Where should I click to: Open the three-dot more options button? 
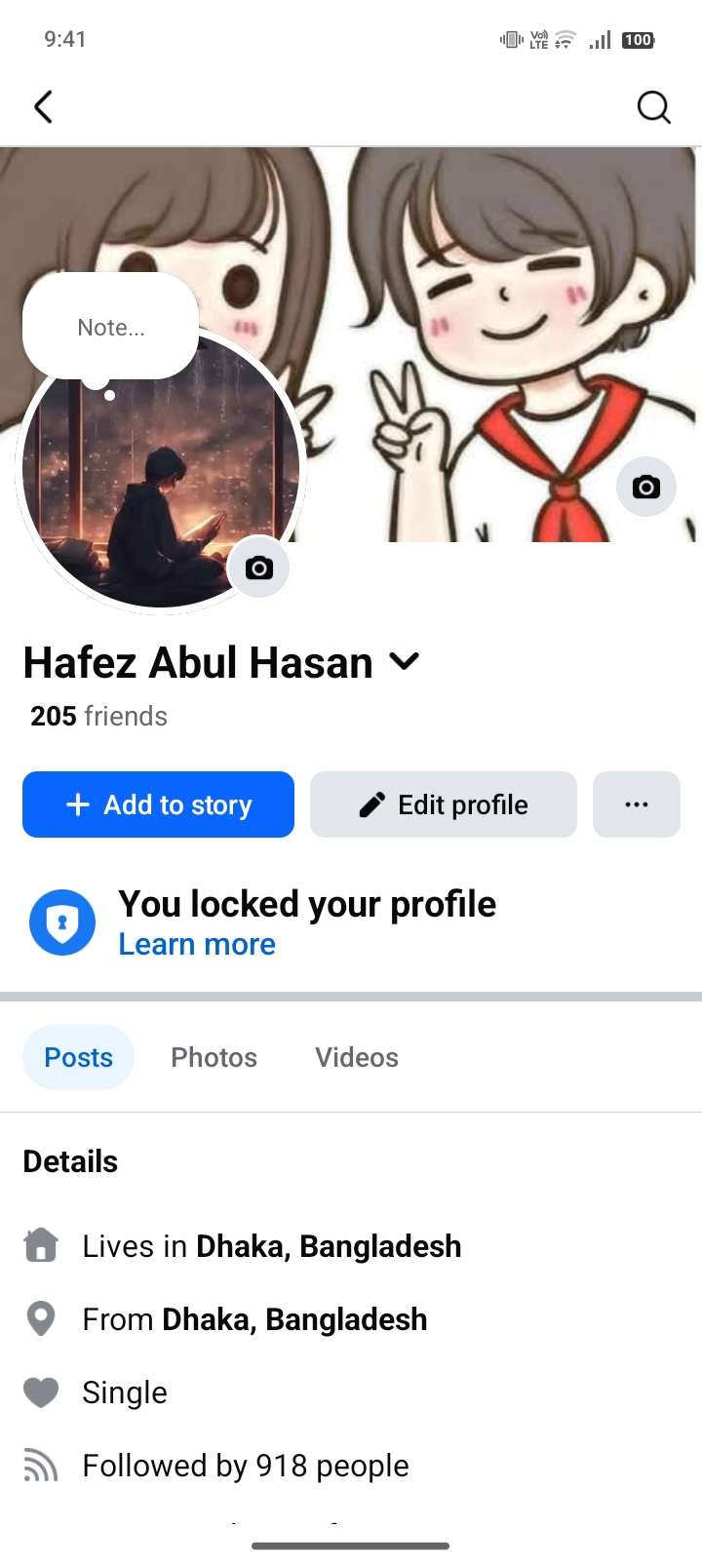click(636, 804)
